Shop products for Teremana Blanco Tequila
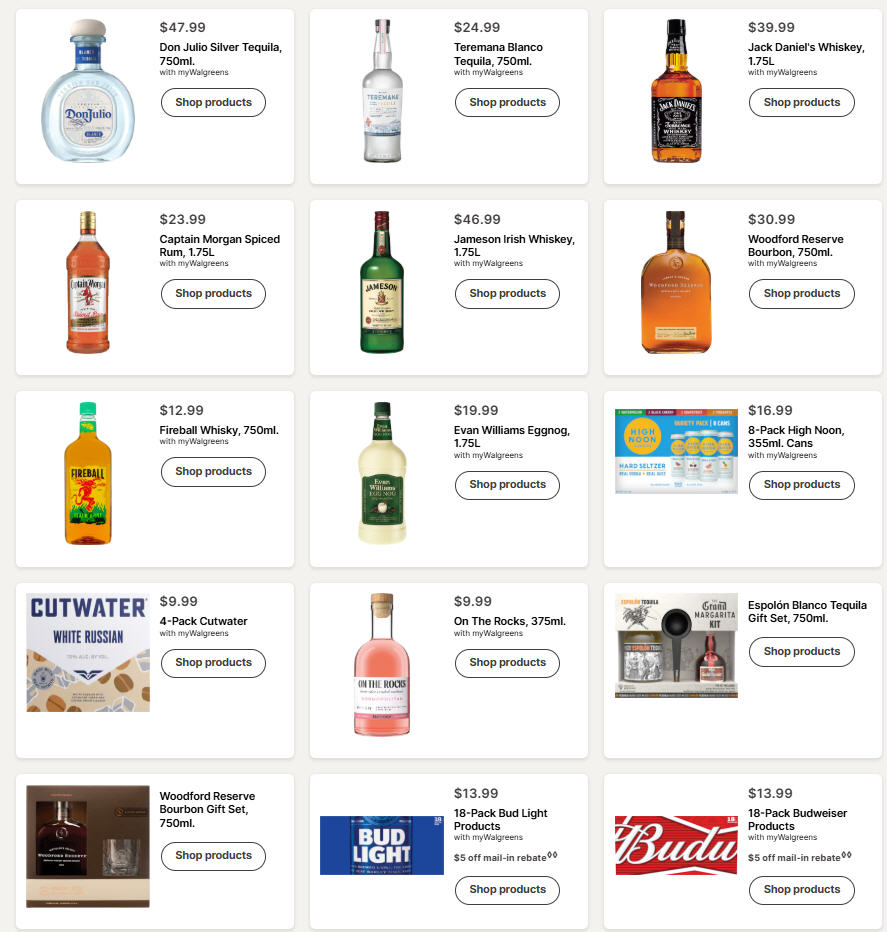Viewport: 887px width, 932px height. pos(507,102)
